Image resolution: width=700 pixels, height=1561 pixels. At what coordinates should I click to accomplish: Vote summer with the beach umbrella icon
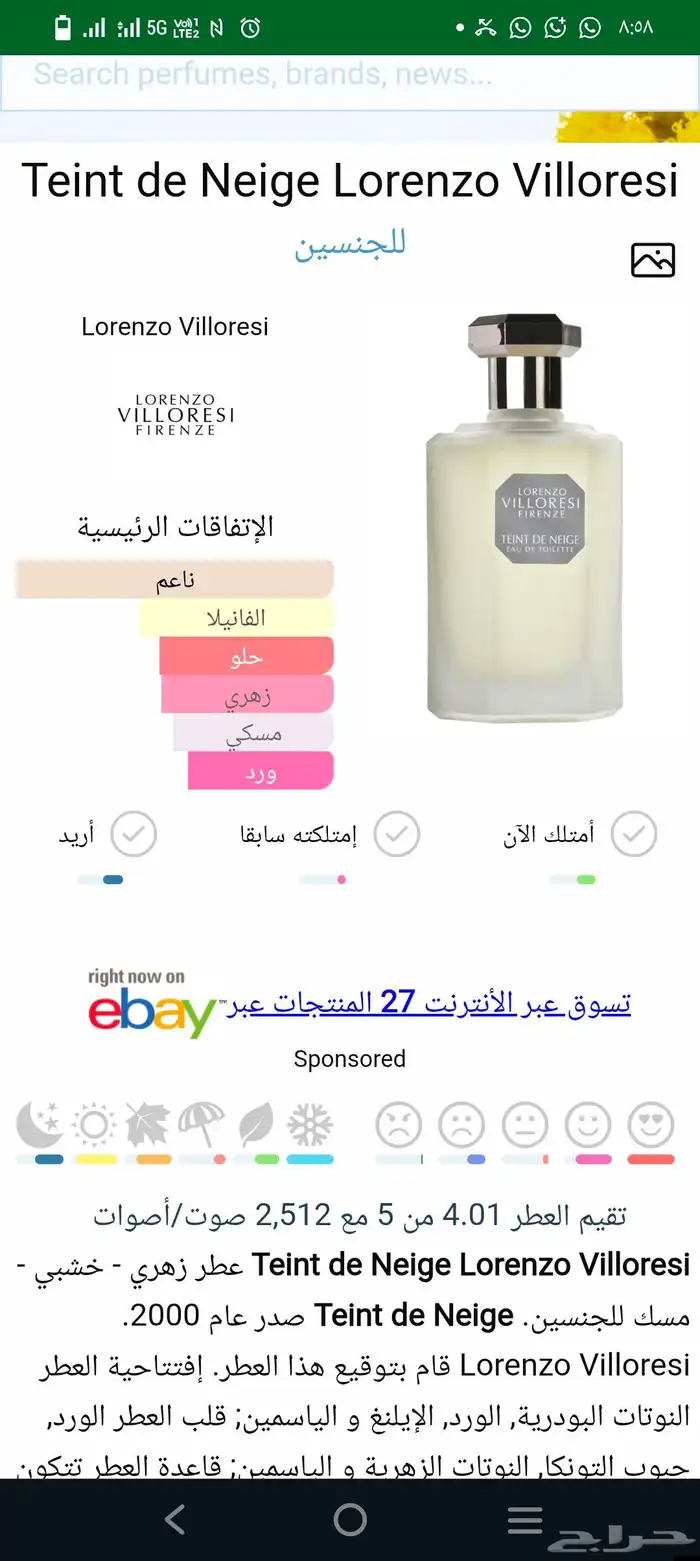(x=202, y=1126)
